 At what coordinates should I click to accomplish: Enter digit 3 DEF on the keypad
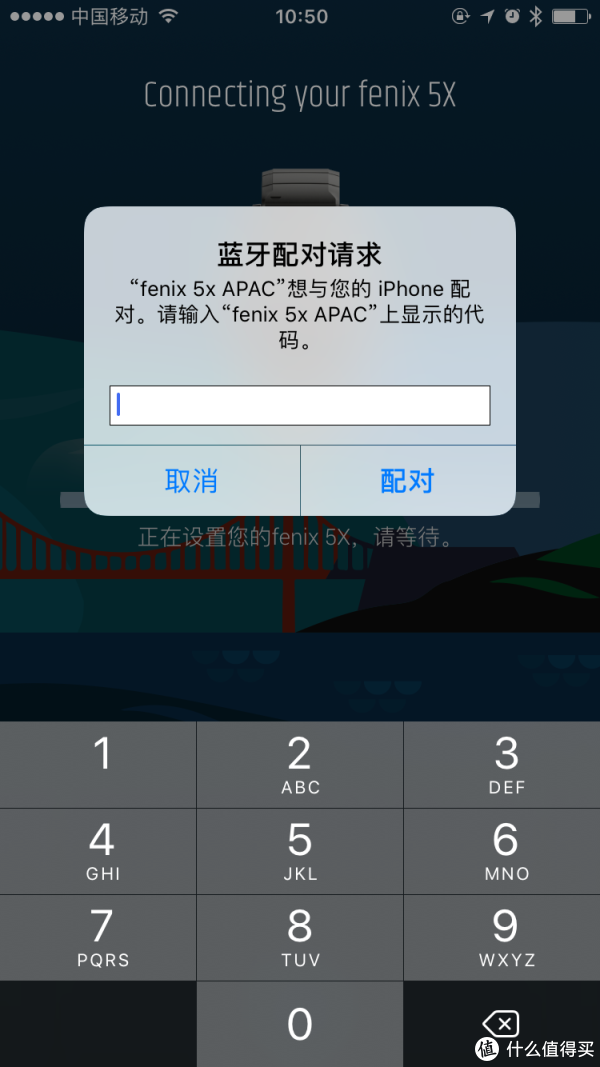point(502,765)
